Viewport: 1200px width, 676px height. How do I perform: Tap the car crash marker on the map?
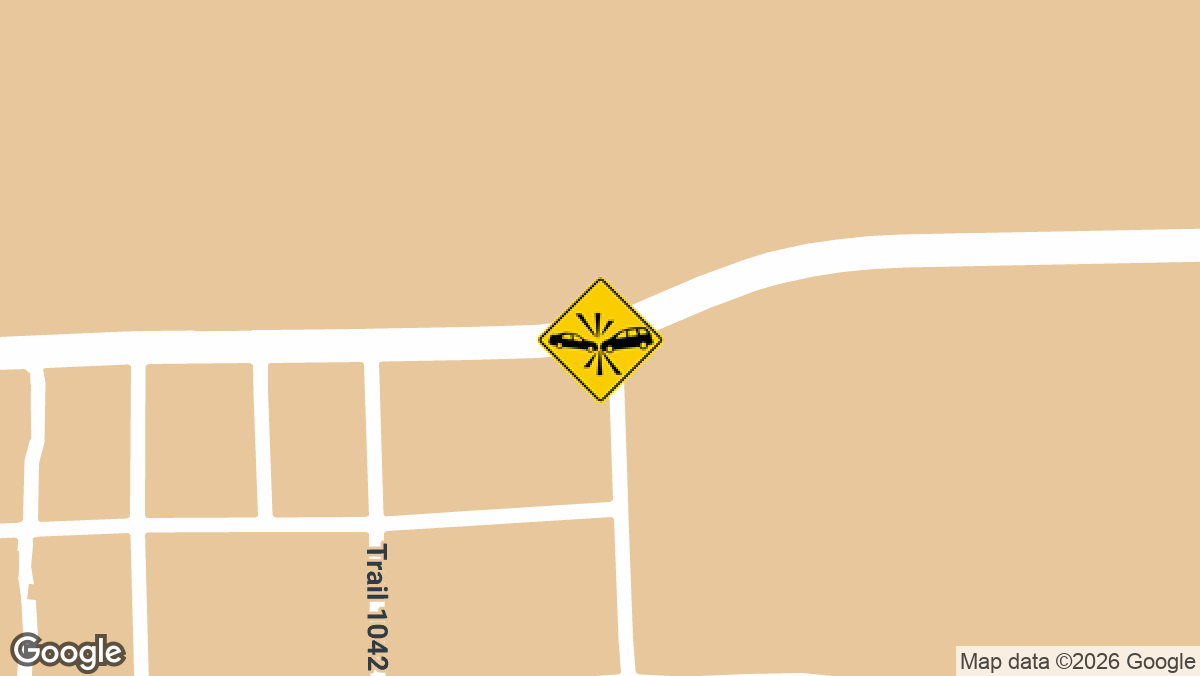tap(600, 340)
